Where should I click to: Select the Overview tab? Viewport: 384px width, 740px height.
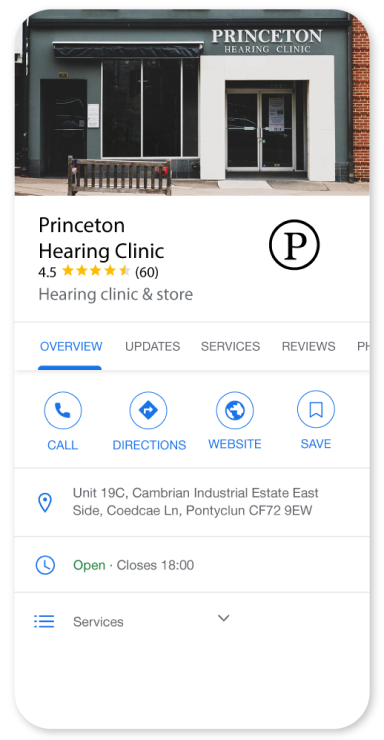pos(71,346)
